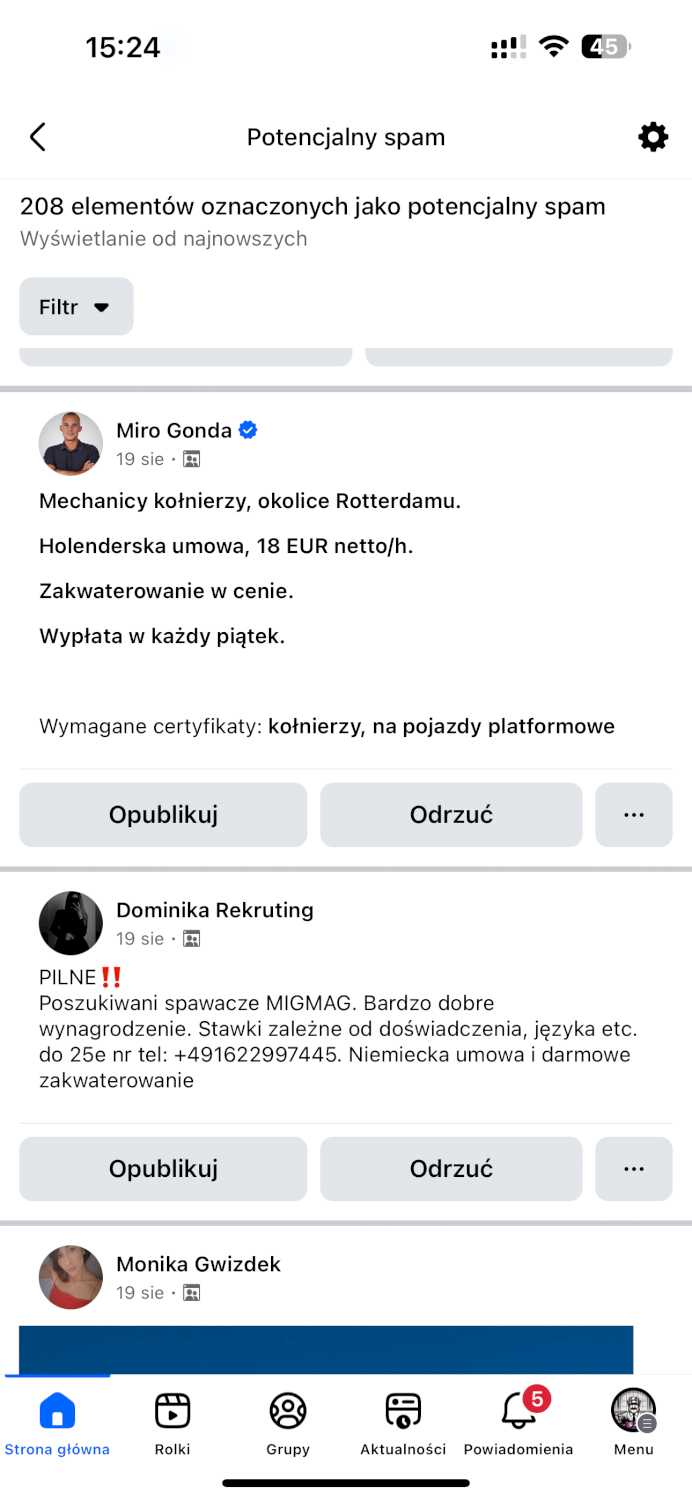This screenshot has height=1500, width=692.
Task: Switch to the Rolki tab
Action: tap(172, 1423)
